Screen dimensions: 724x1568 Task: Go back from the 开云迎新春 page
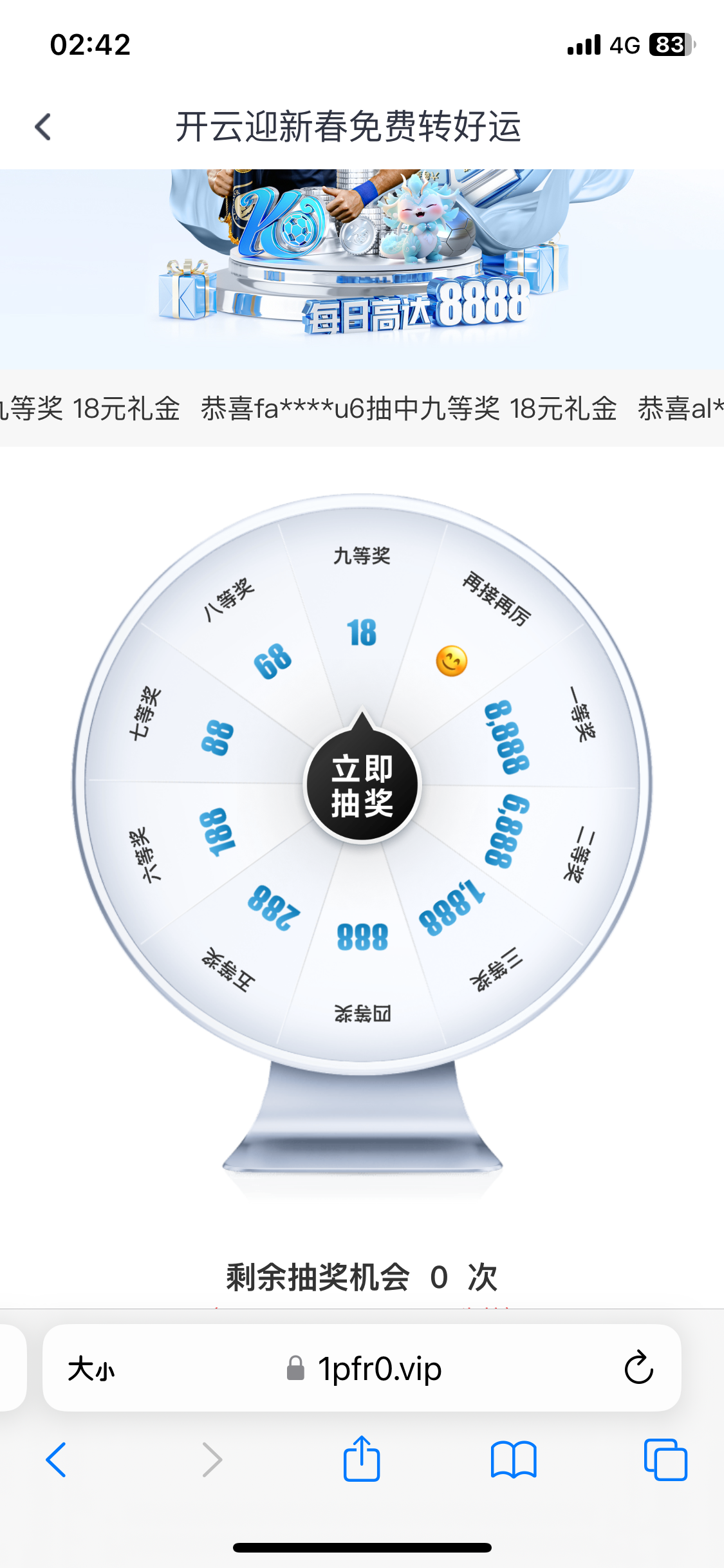[43, 127]
